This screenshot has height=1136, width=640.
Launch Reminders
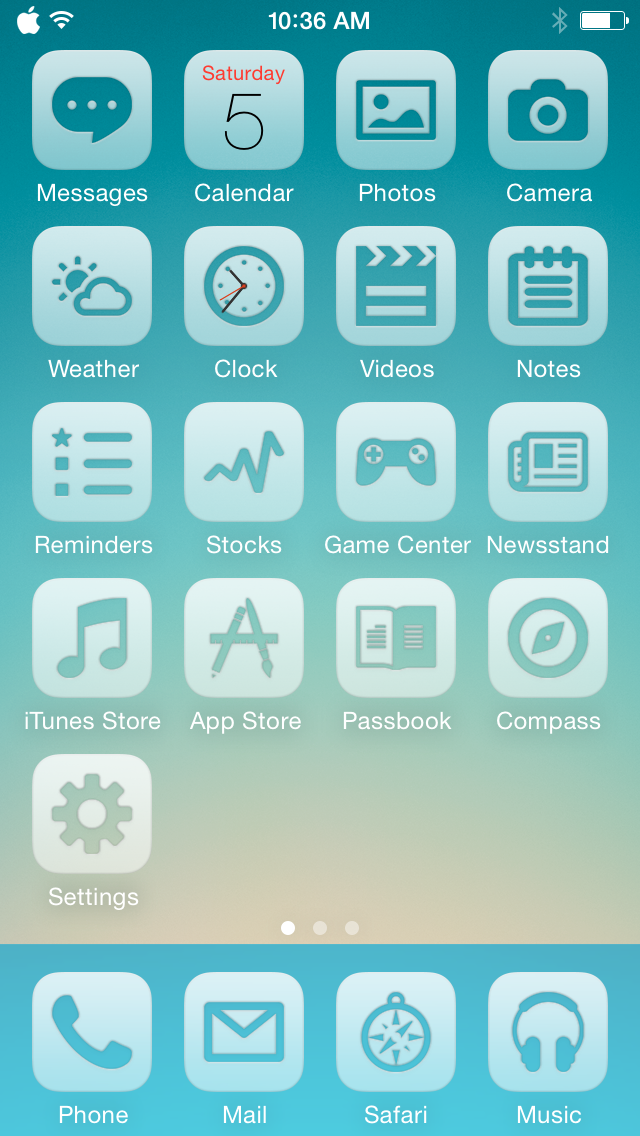92,462
